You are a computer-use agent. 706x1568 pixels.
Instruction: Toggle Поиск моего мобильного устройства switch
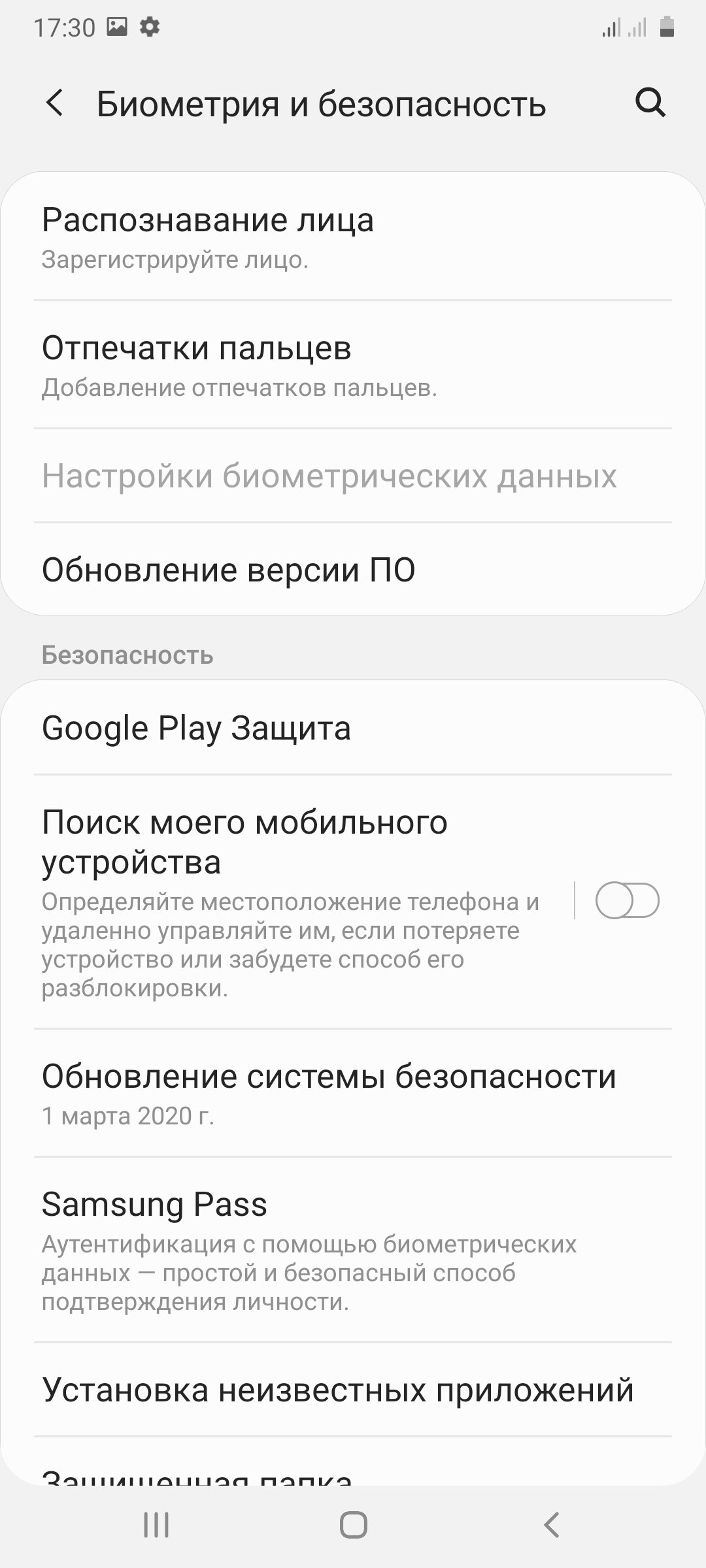tap(627, 900)
